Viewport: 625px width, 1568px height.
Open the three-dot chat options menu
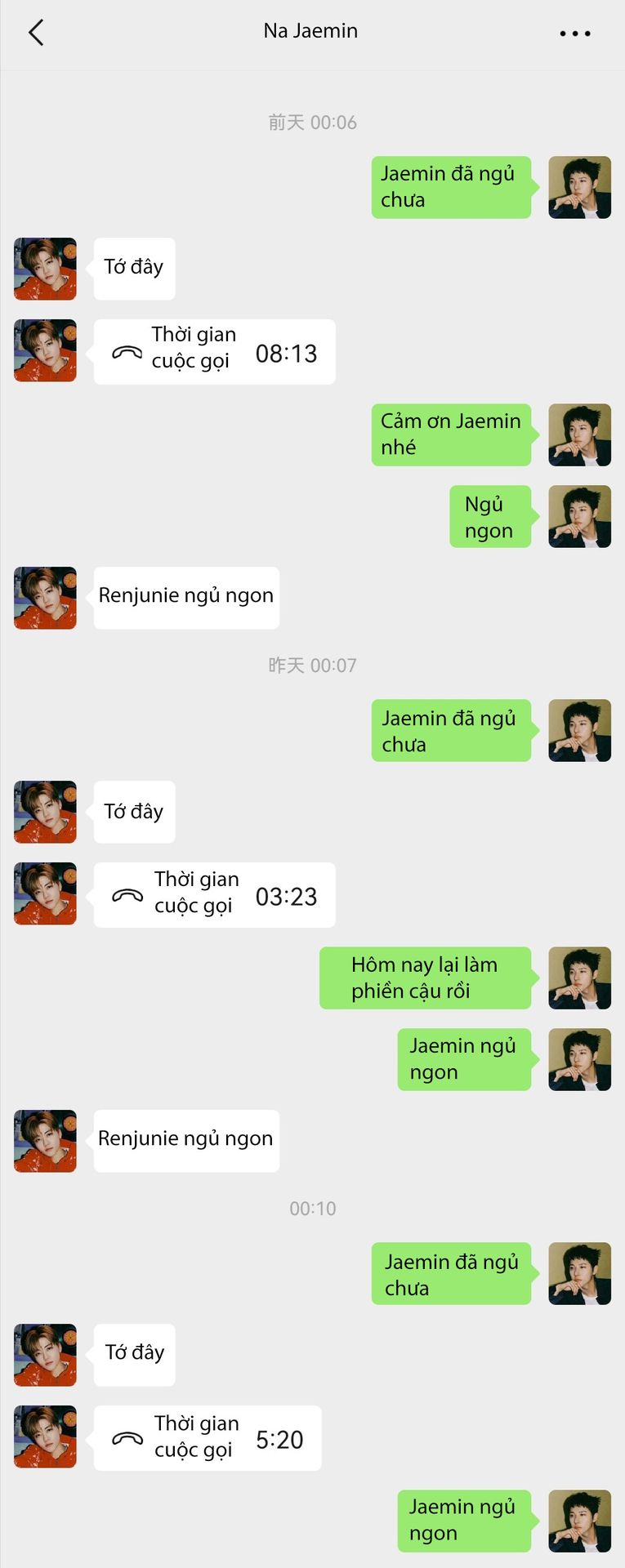574,33
